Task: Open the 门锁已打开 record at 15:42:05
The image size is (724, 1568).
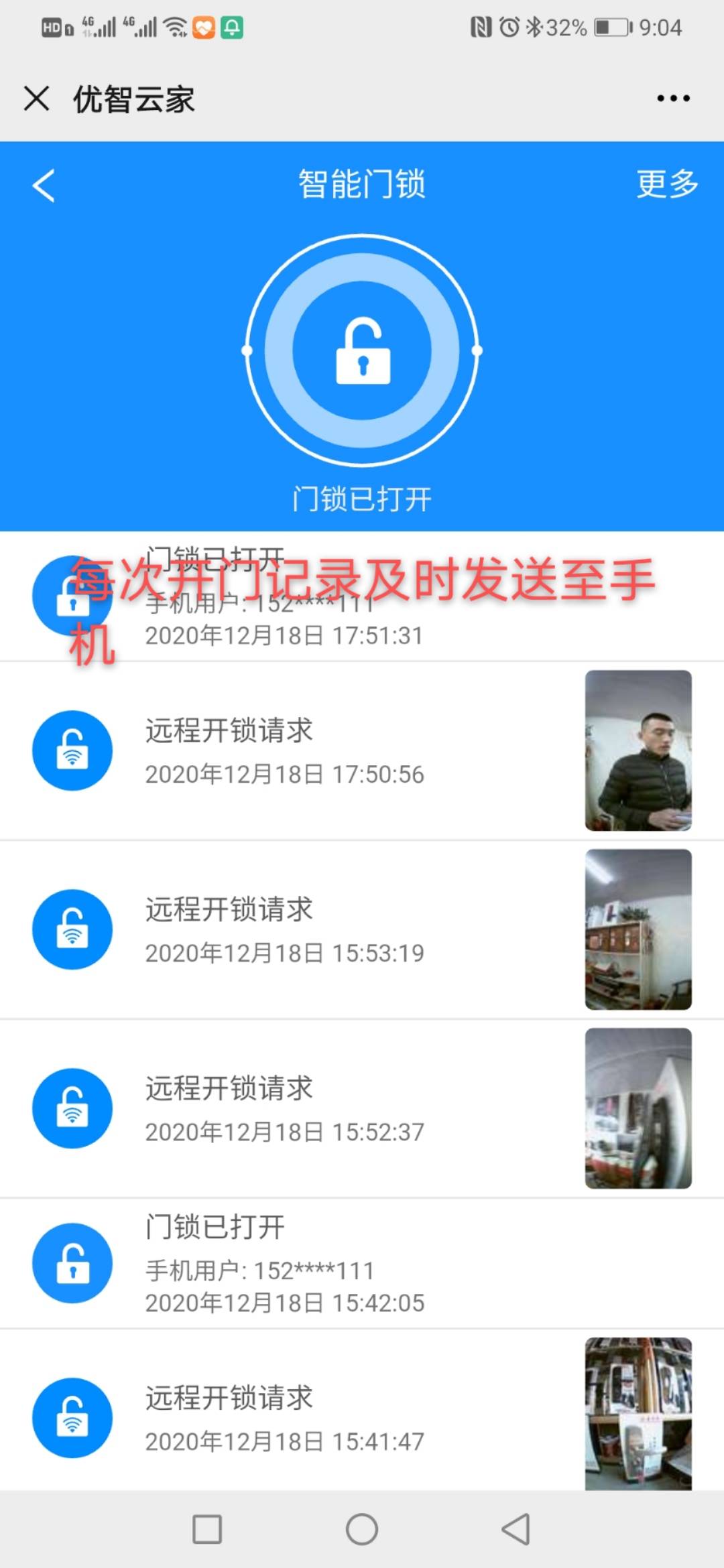Action: click(x=362, y=1263)
